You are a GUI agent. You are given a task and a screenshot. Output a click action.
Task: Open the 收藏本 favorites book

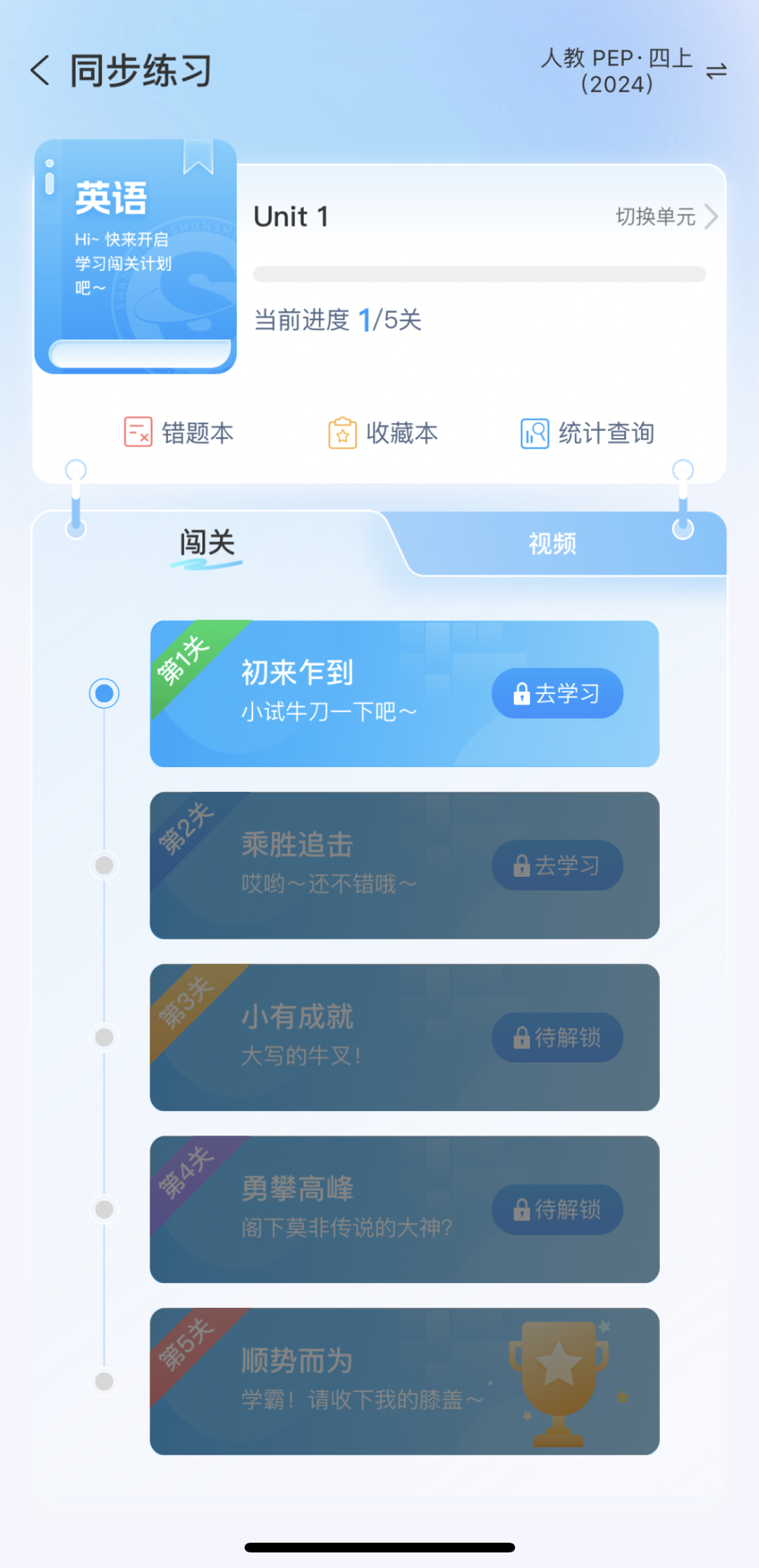point(383,432)
